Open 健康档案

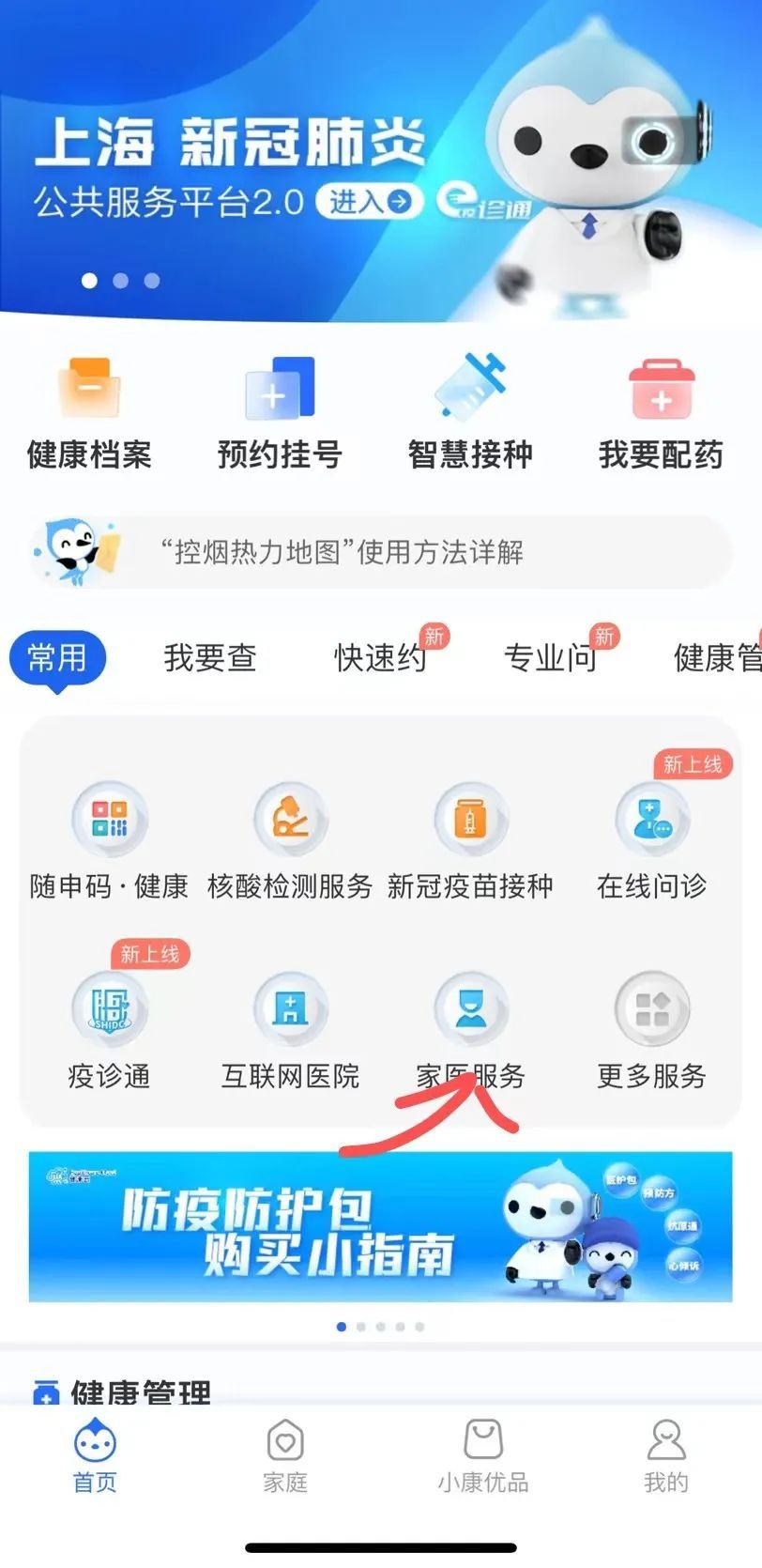point(89,413)
